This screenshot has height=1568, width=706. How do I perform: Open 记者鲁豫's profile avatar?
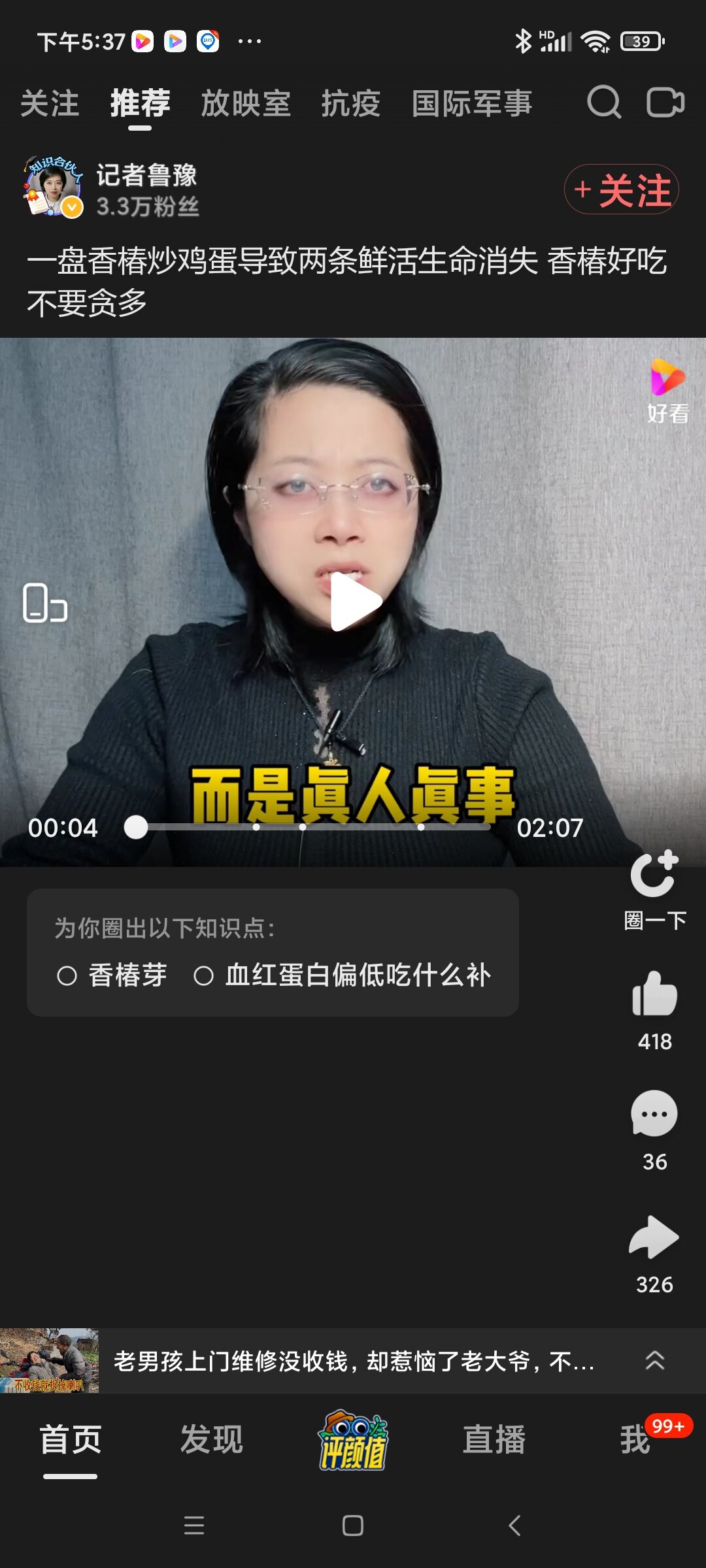tap(53, 188)
